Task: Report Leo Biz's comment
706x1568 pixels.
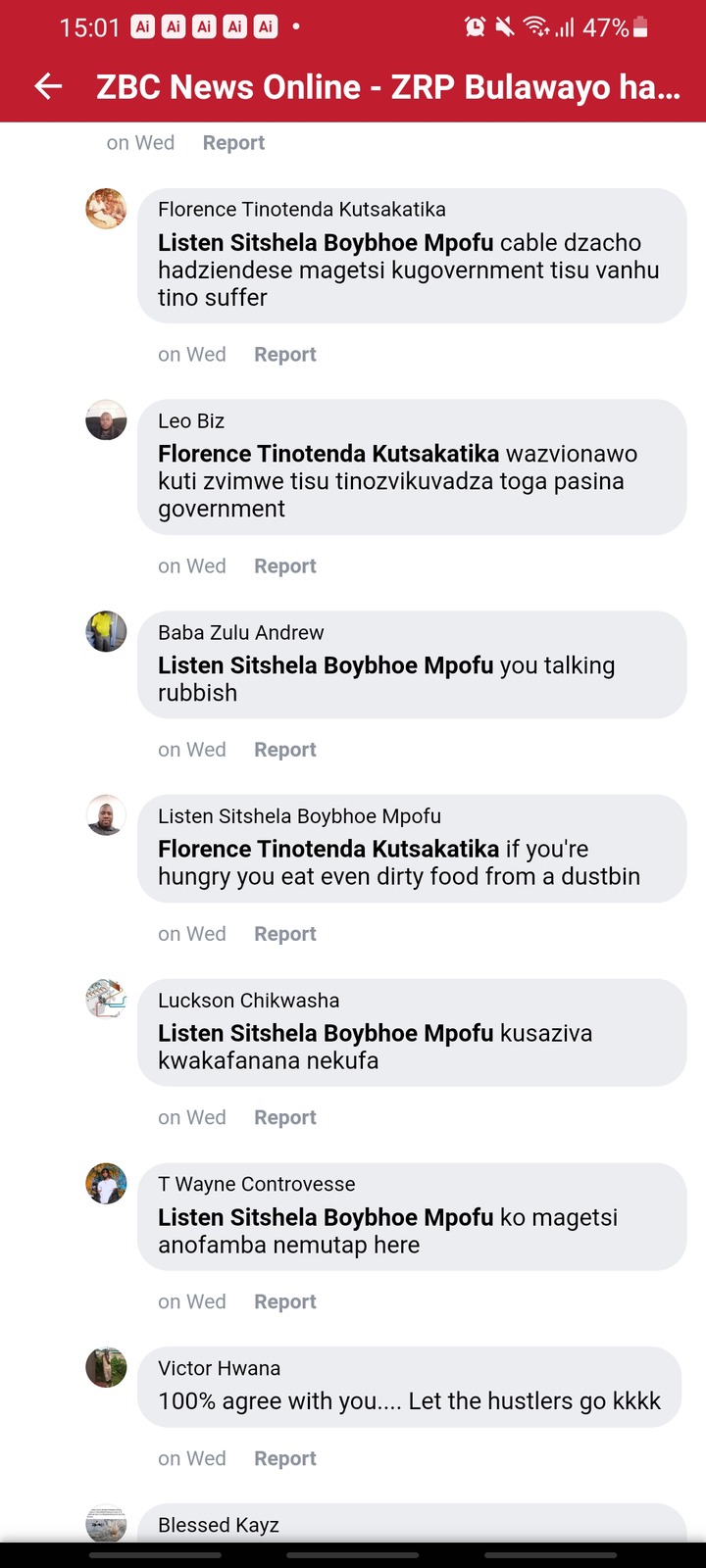Action: (285, 566)
